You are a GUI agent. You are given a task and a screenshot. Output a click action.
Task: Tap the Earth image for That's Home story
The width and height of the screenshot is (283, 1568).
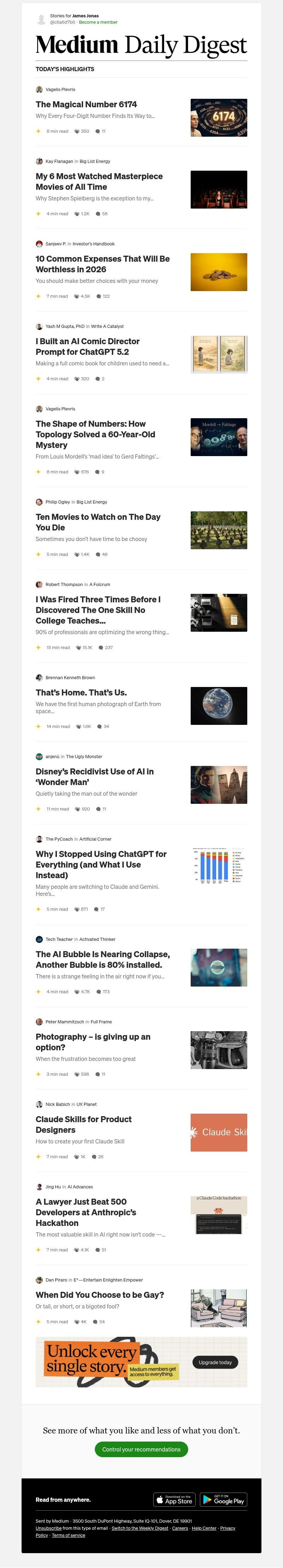(219, 705)
